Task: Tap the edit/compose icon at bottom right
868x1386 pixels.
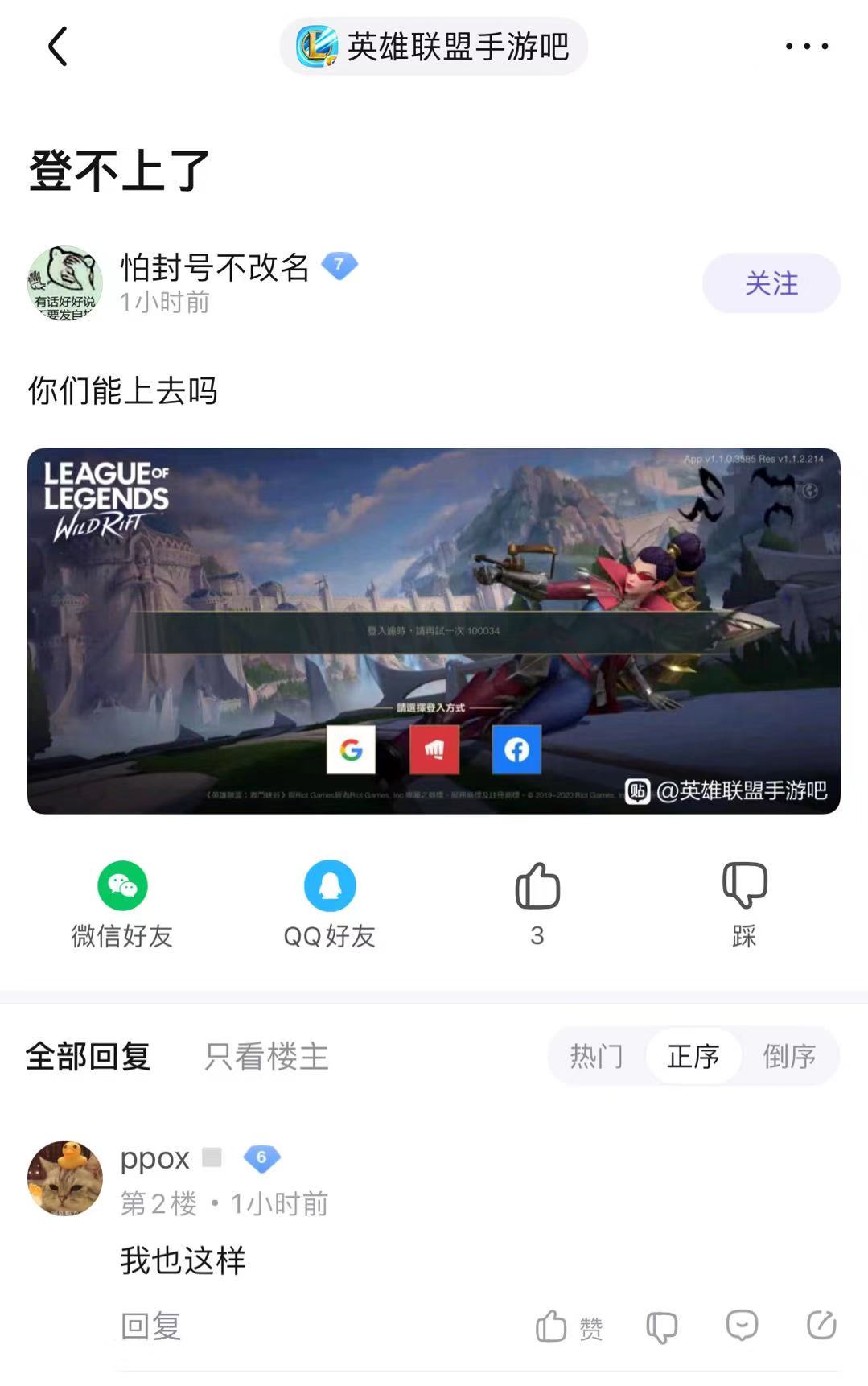Action: [x=819, y=1322]
